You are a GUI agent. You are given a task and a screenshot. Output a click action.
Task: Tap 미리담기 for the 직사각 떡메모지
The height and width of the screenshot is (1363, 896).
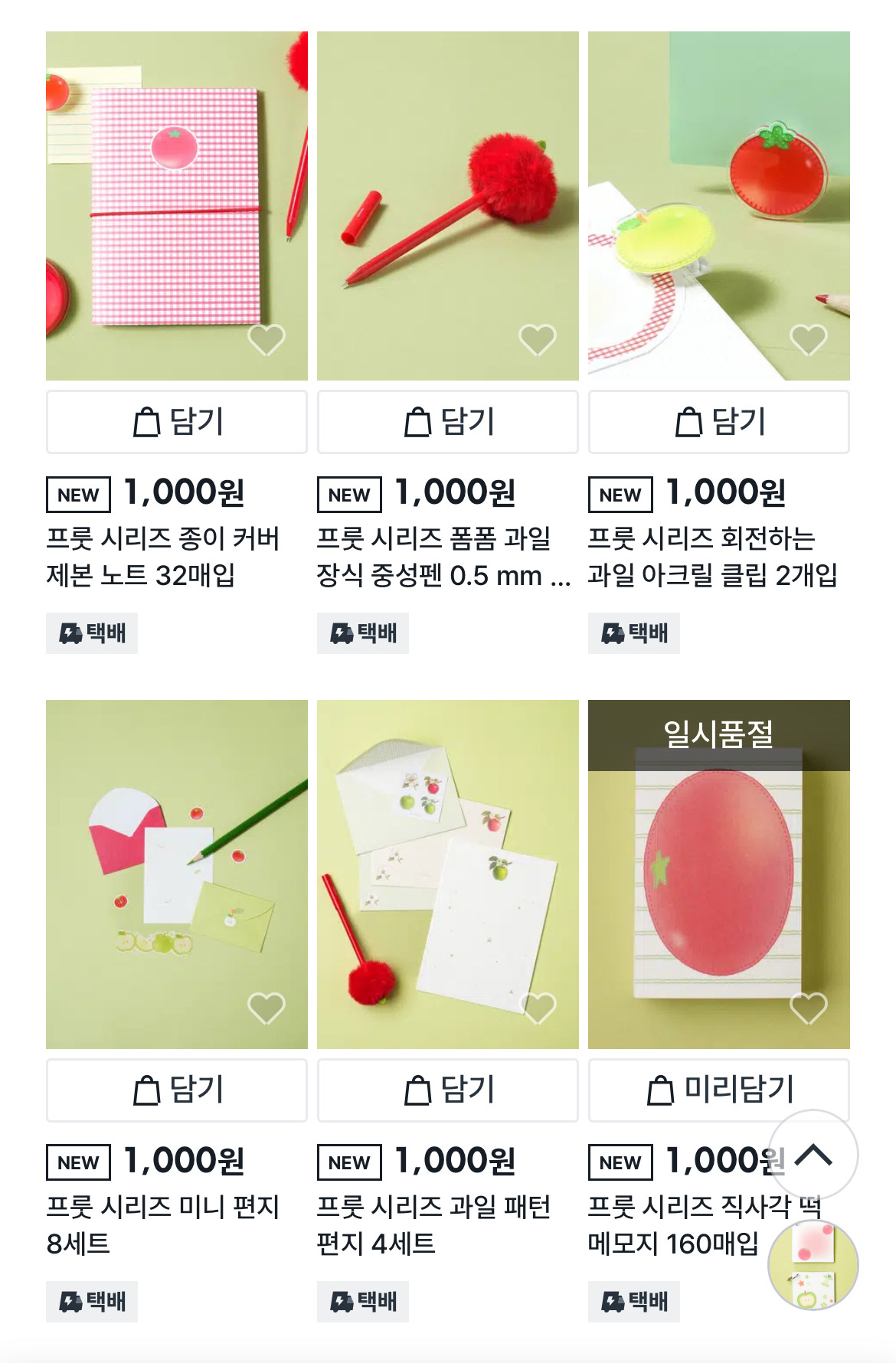(x=719, y=1090)
